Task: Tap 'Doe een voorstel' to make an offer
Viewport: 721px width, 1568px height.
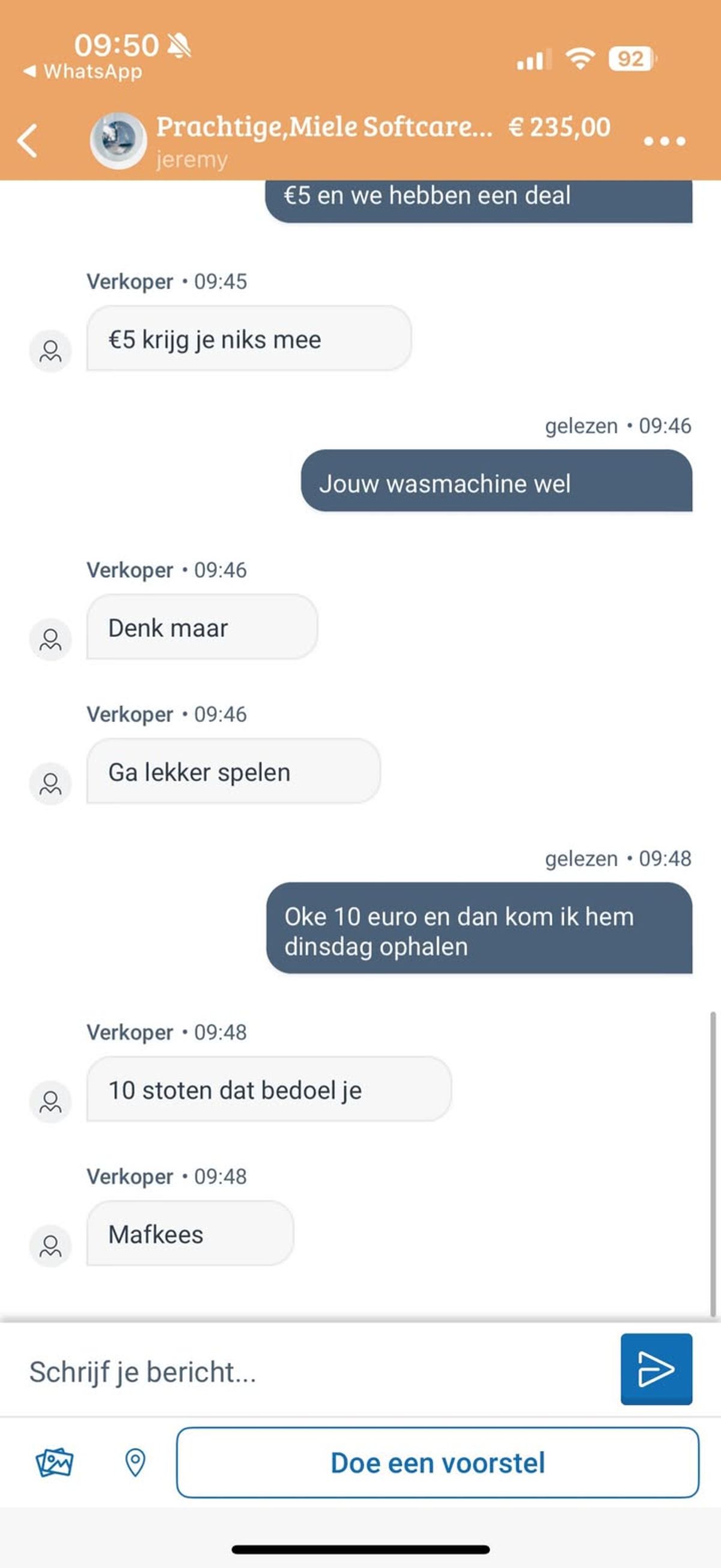Action: 437,1463
